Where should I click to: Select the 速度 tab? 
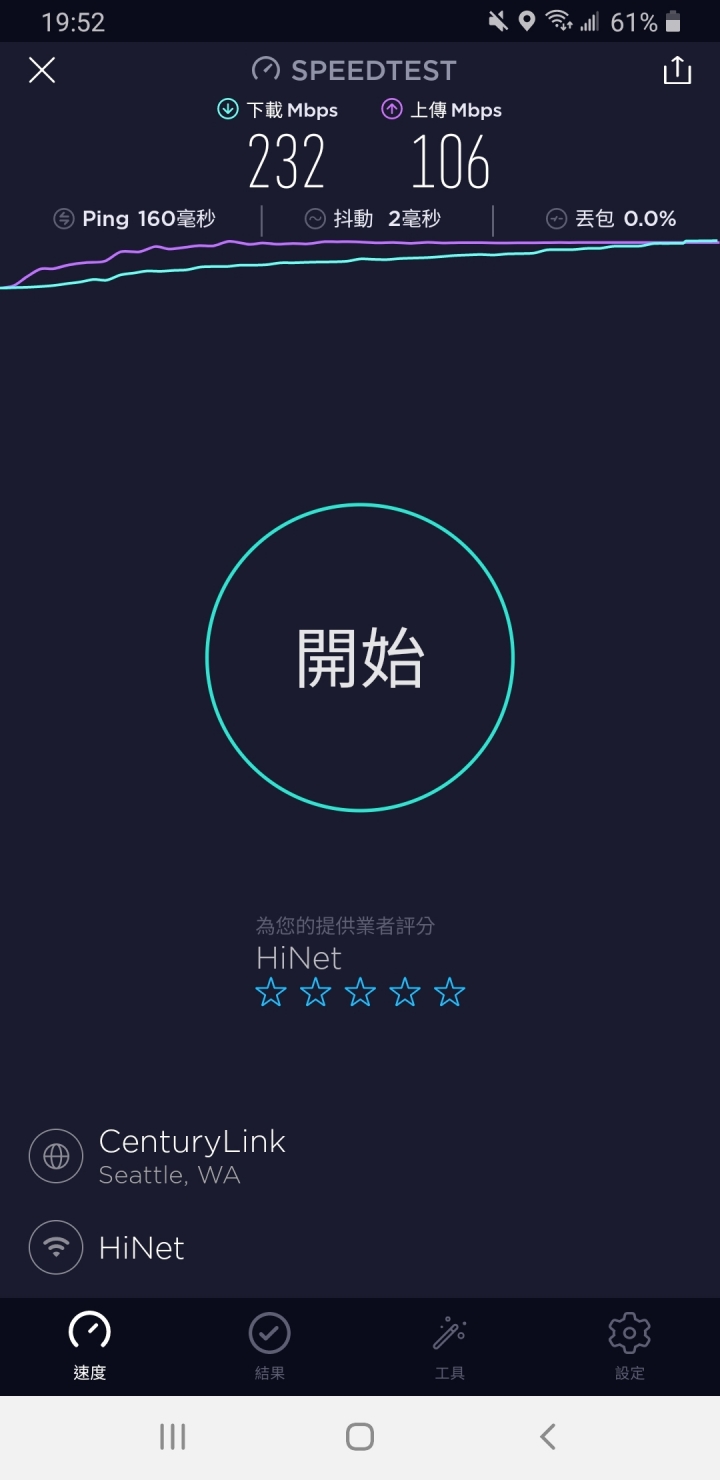tap(90, 1346)
